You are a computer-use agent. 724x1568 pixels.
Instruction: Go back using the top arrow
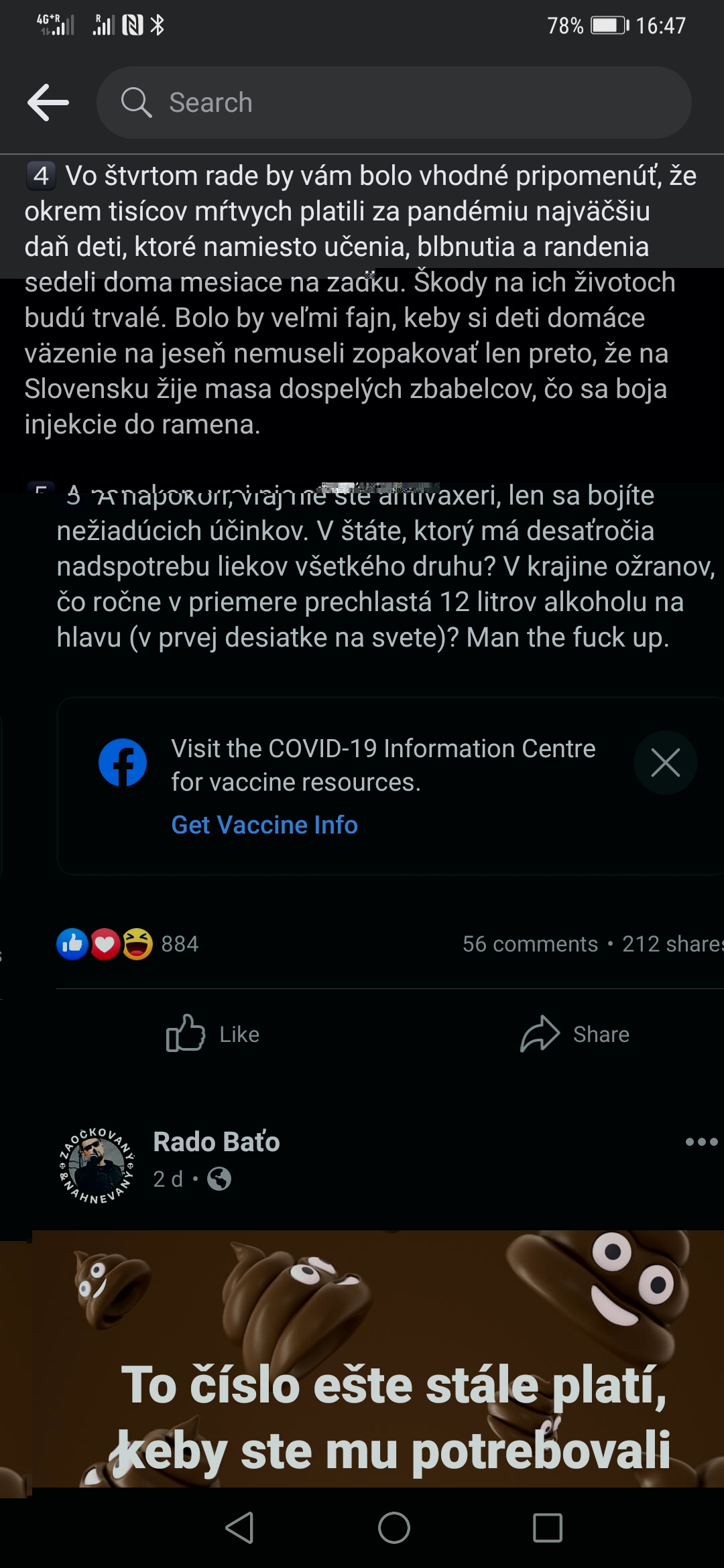(x=48, y=103)
